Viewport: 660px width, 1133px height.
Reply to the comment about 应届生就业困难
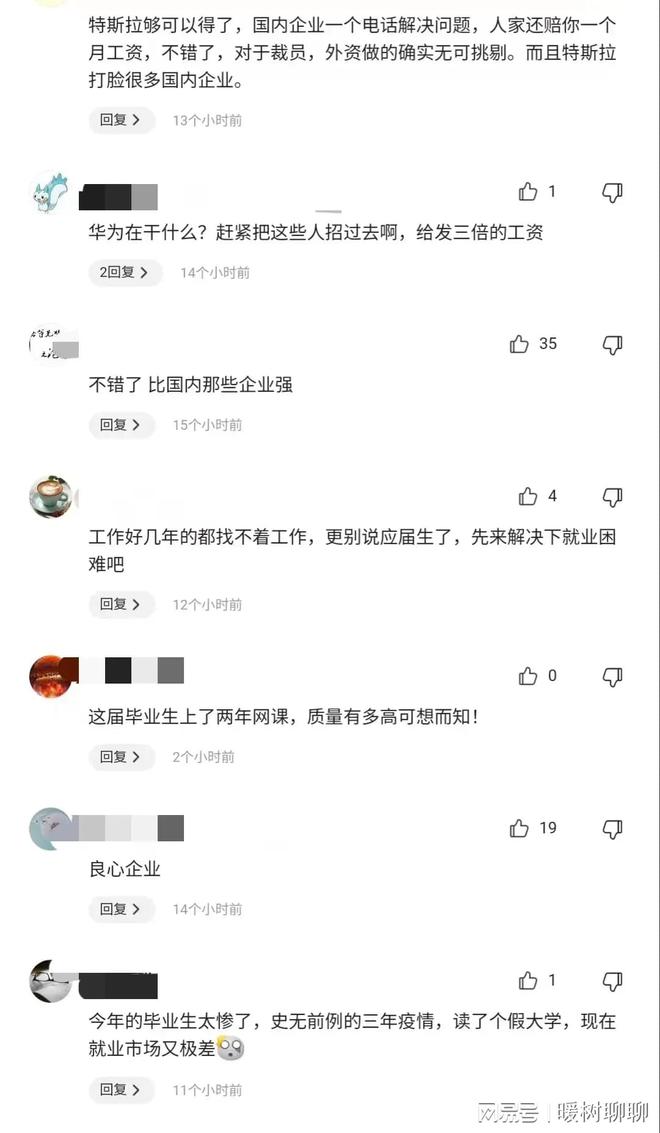coord(121,604)
